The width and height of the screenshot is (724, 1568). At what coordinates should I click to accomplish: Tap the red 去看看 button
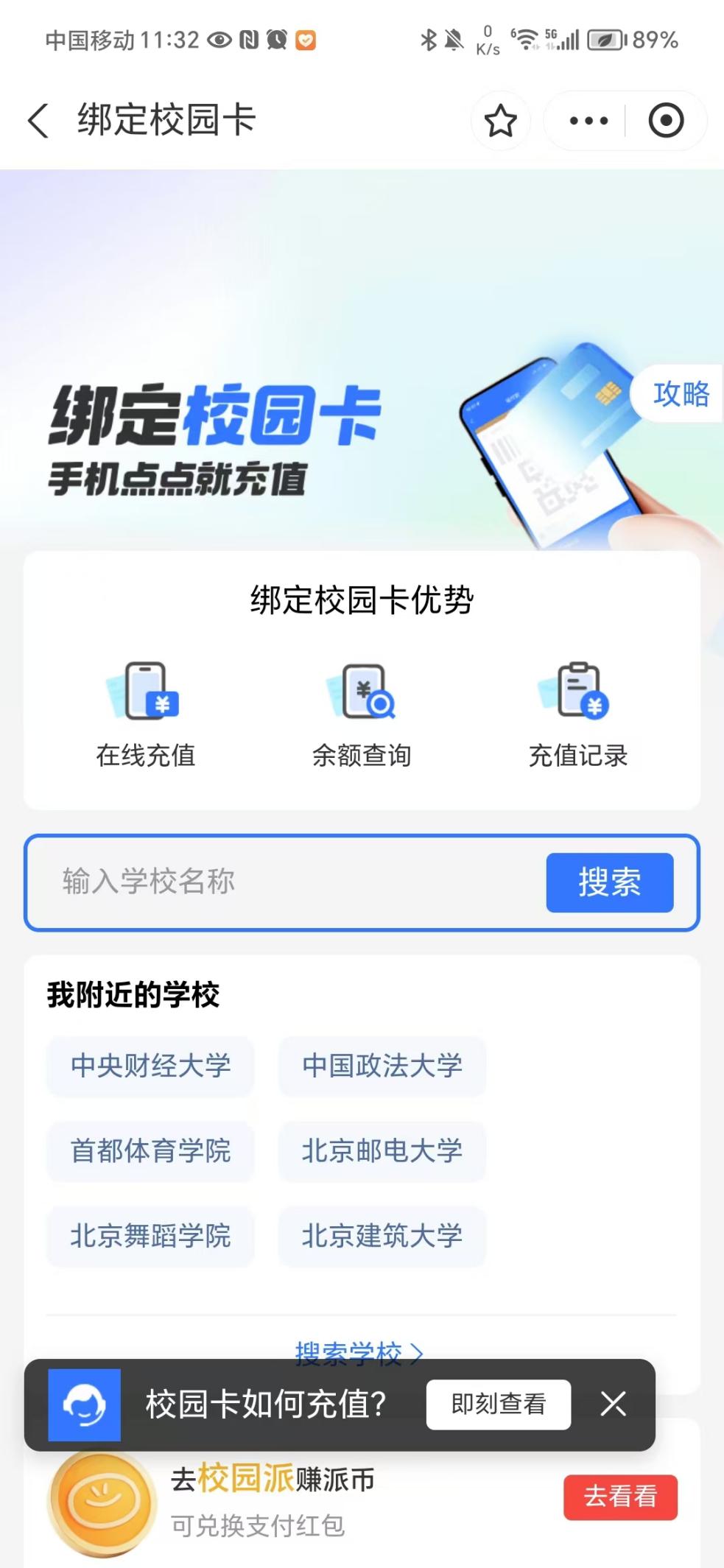tap(620, 1497)
